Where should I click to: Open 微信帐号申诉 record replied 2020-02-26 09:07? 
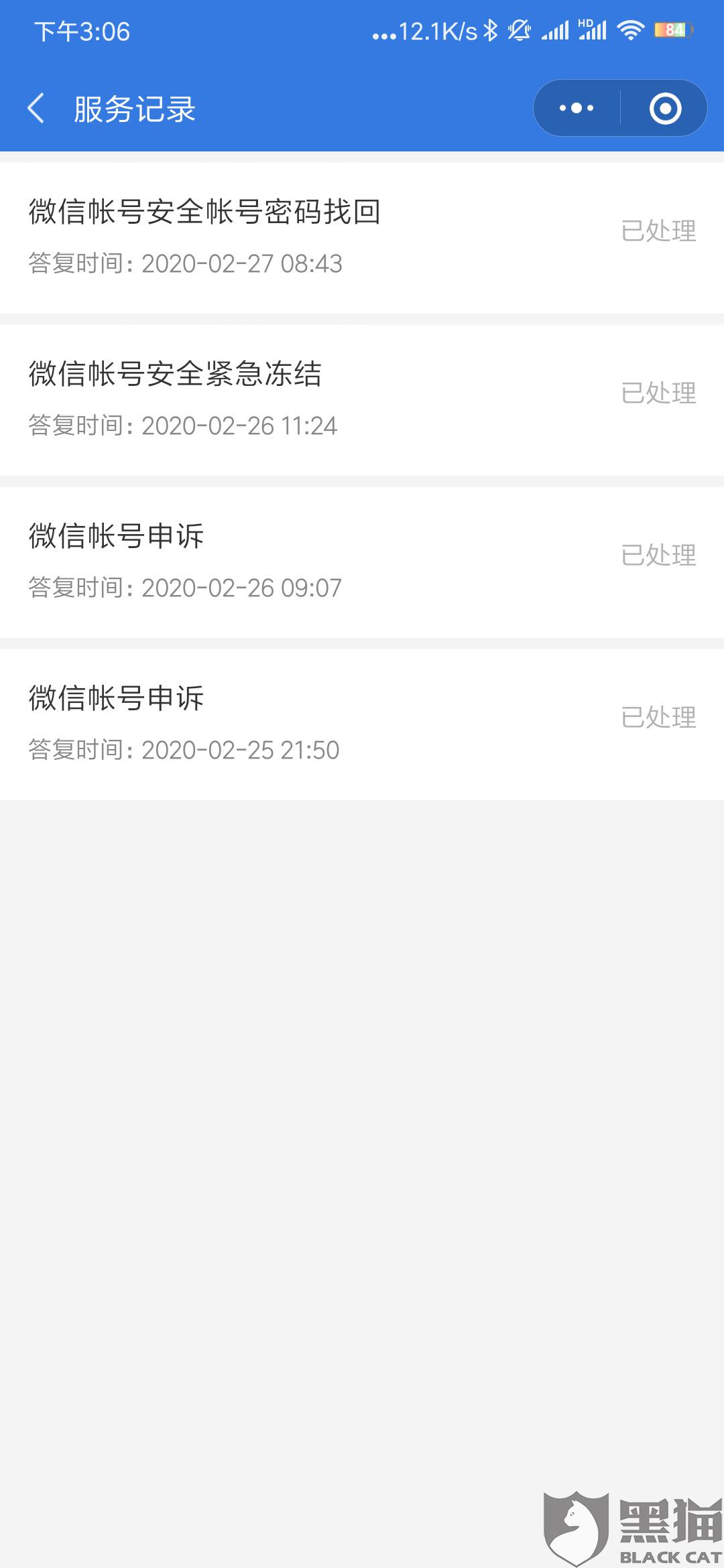[362, 562]
